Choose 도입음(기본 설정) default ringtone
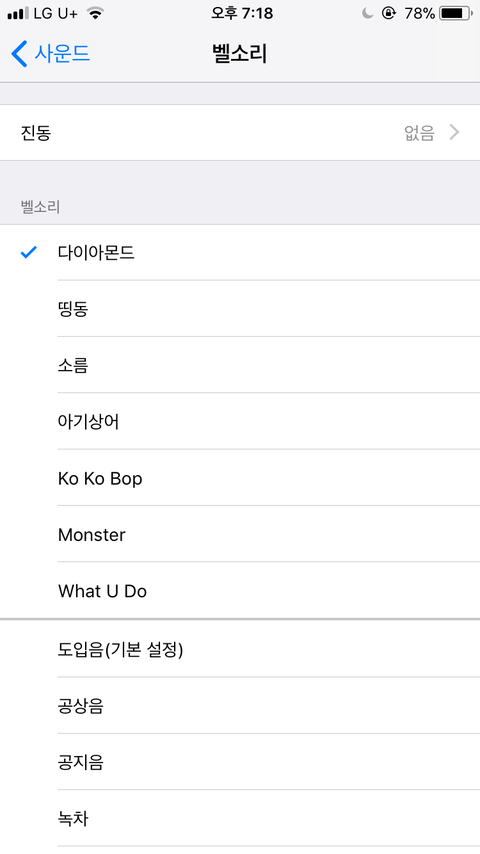The image size is (480, 854). (x=240, y=649)
